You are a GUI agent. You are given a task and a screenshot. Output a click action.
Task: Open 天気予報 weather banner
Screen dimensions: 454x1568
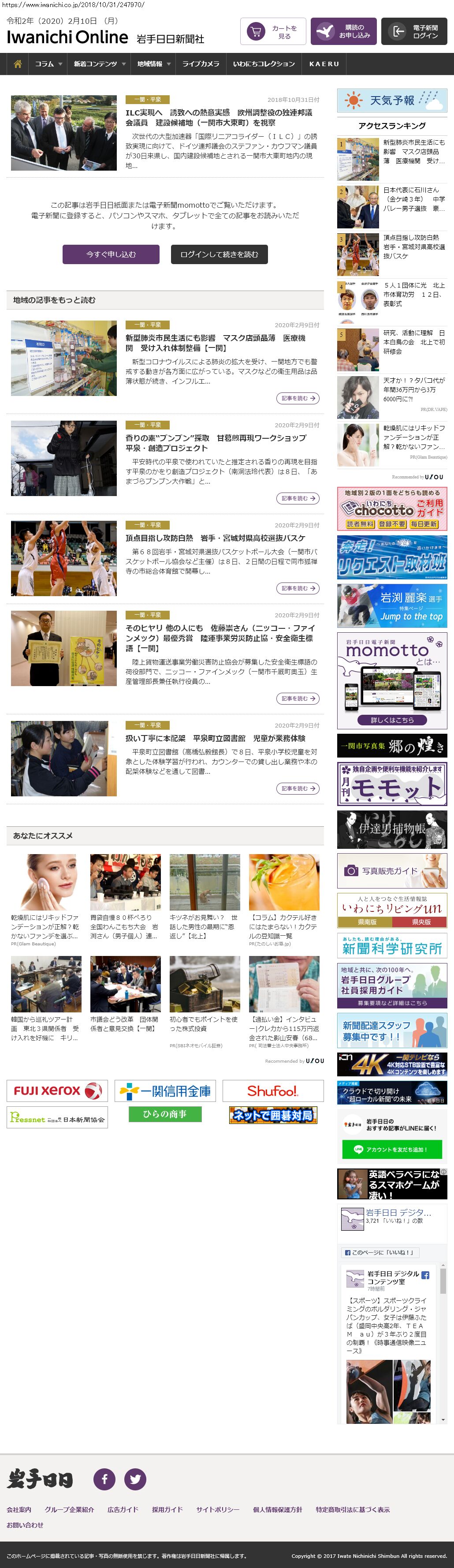pyautogui.click(x=392, y=101)
